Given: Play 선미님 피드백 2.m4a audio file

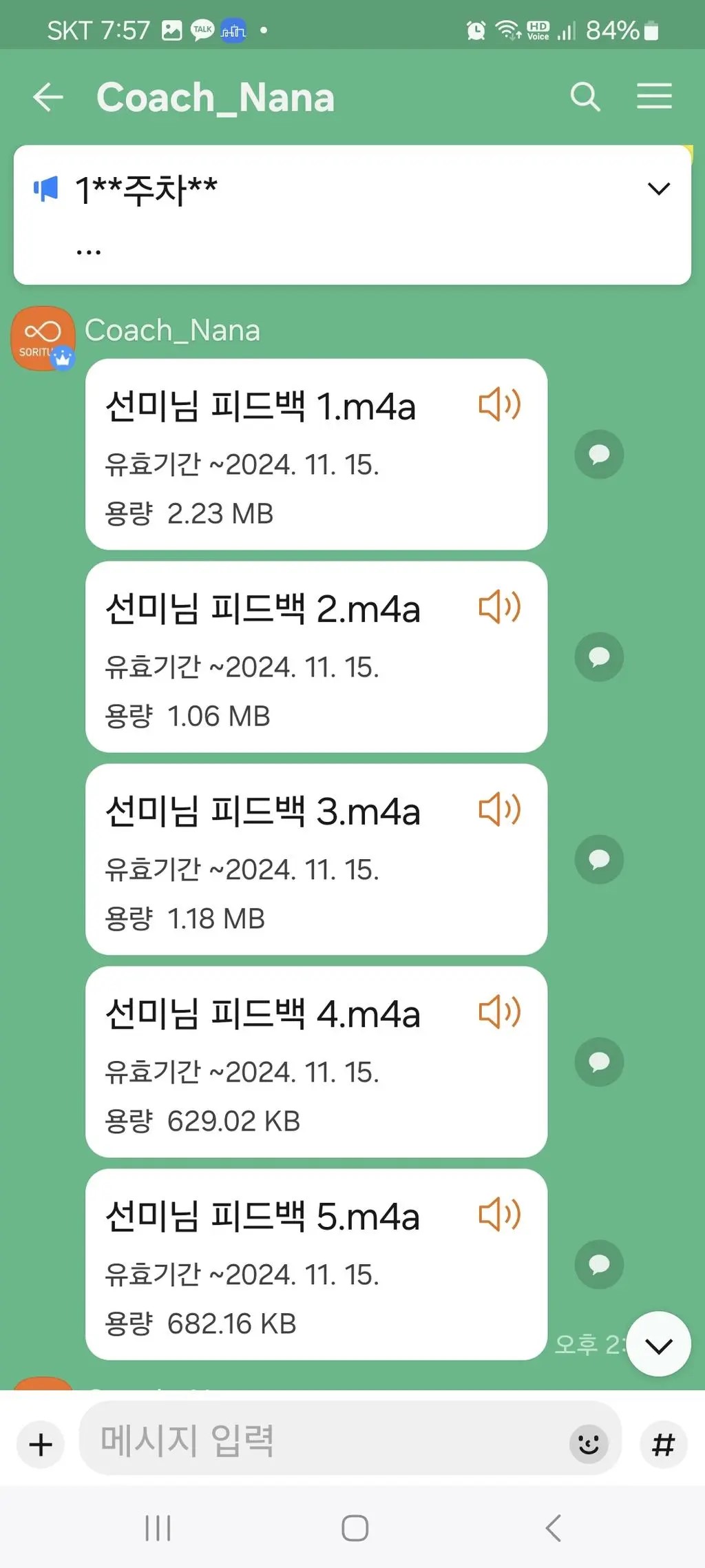Looking at the screenshot, I should coord(499,607).
